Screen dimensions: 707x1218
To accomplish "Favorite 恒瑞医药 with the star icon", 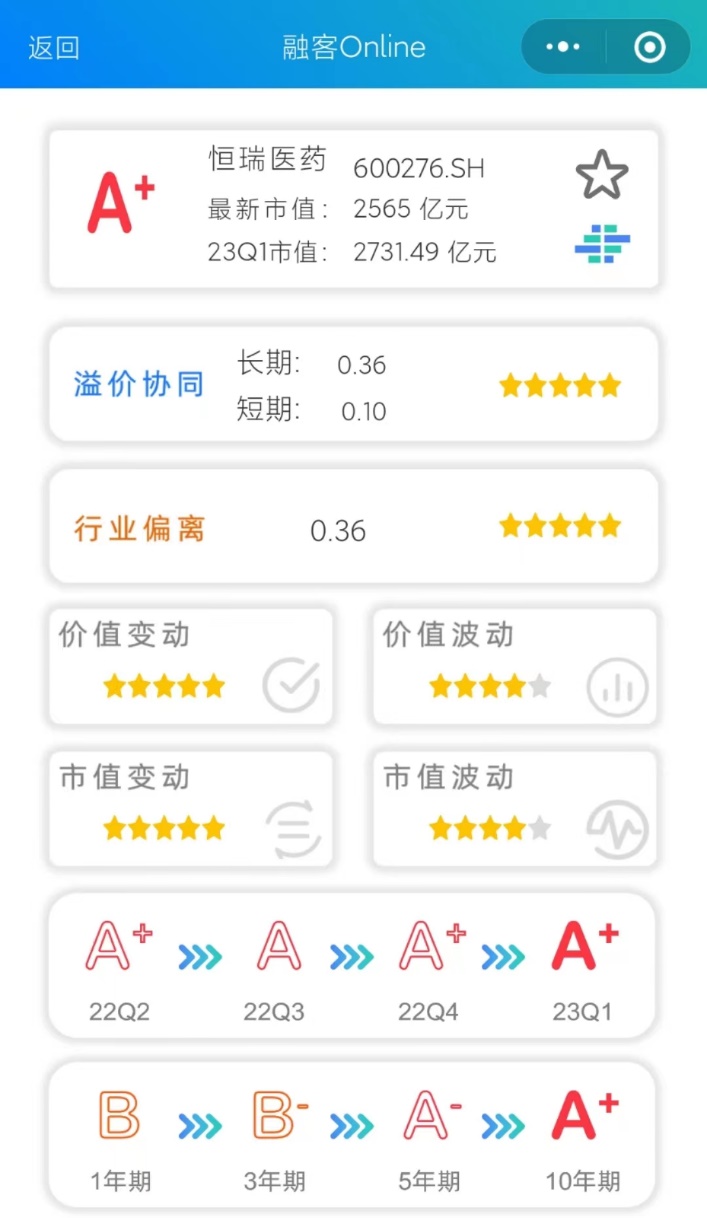I will tap(602, 175).
